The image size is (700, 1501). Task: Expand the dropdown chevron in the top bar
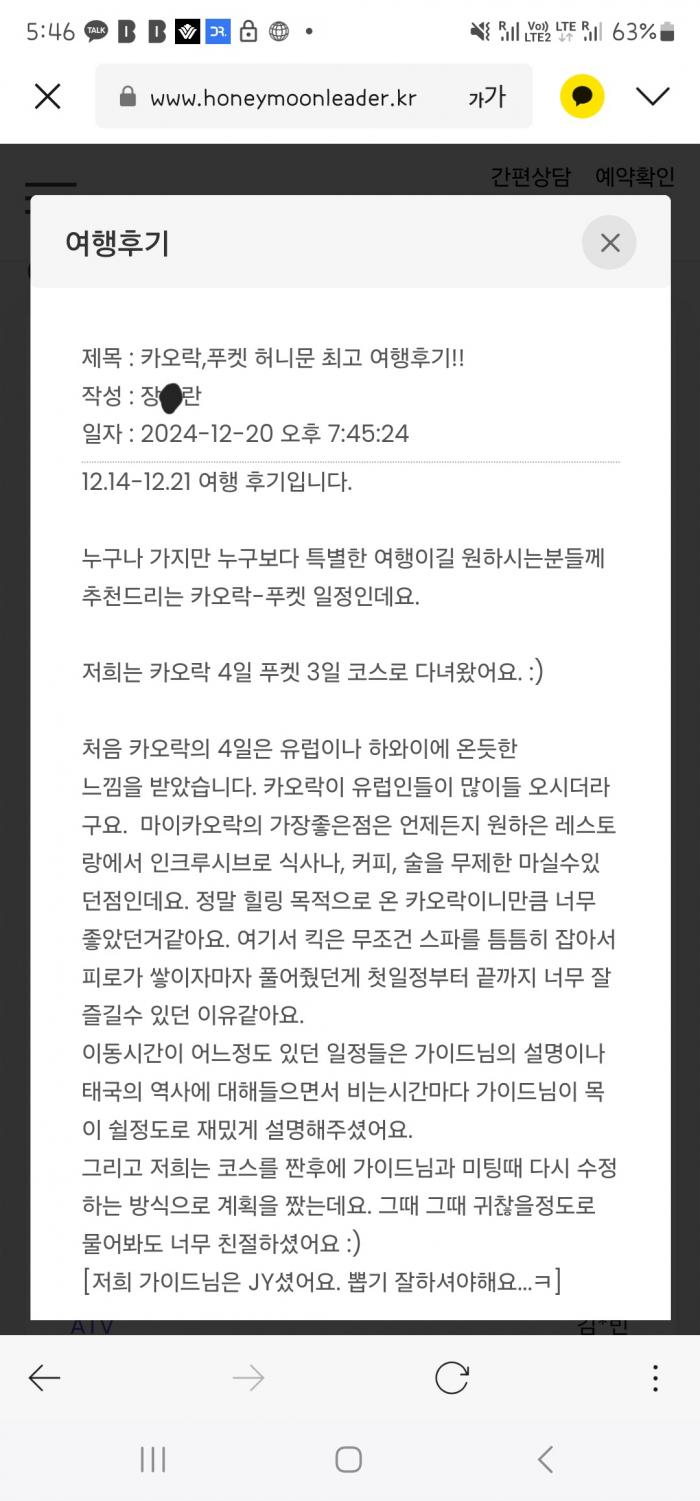[653, 97]
